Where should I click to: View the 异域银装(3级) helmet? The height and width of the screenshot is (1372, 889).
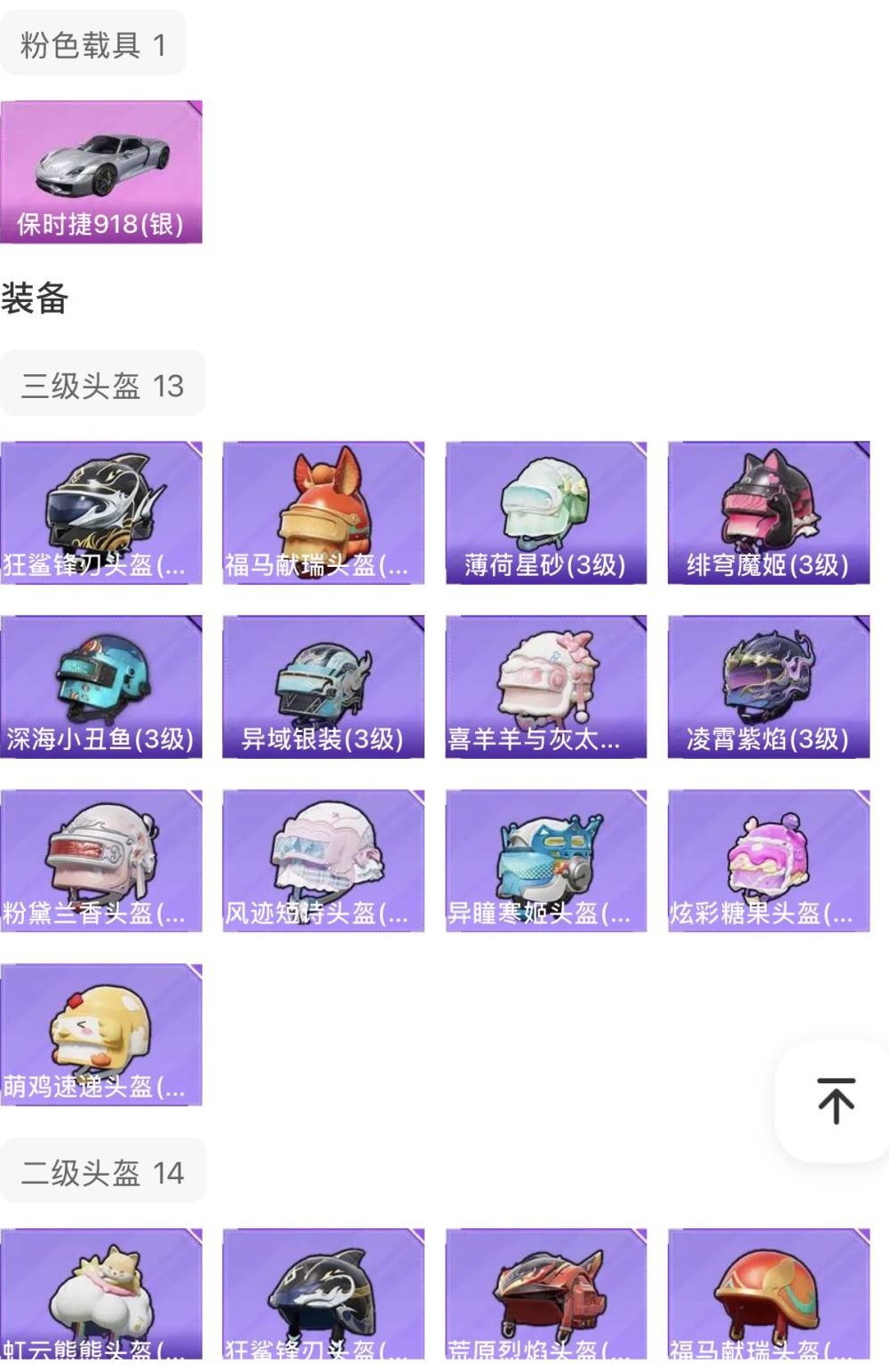pos(321,684)
